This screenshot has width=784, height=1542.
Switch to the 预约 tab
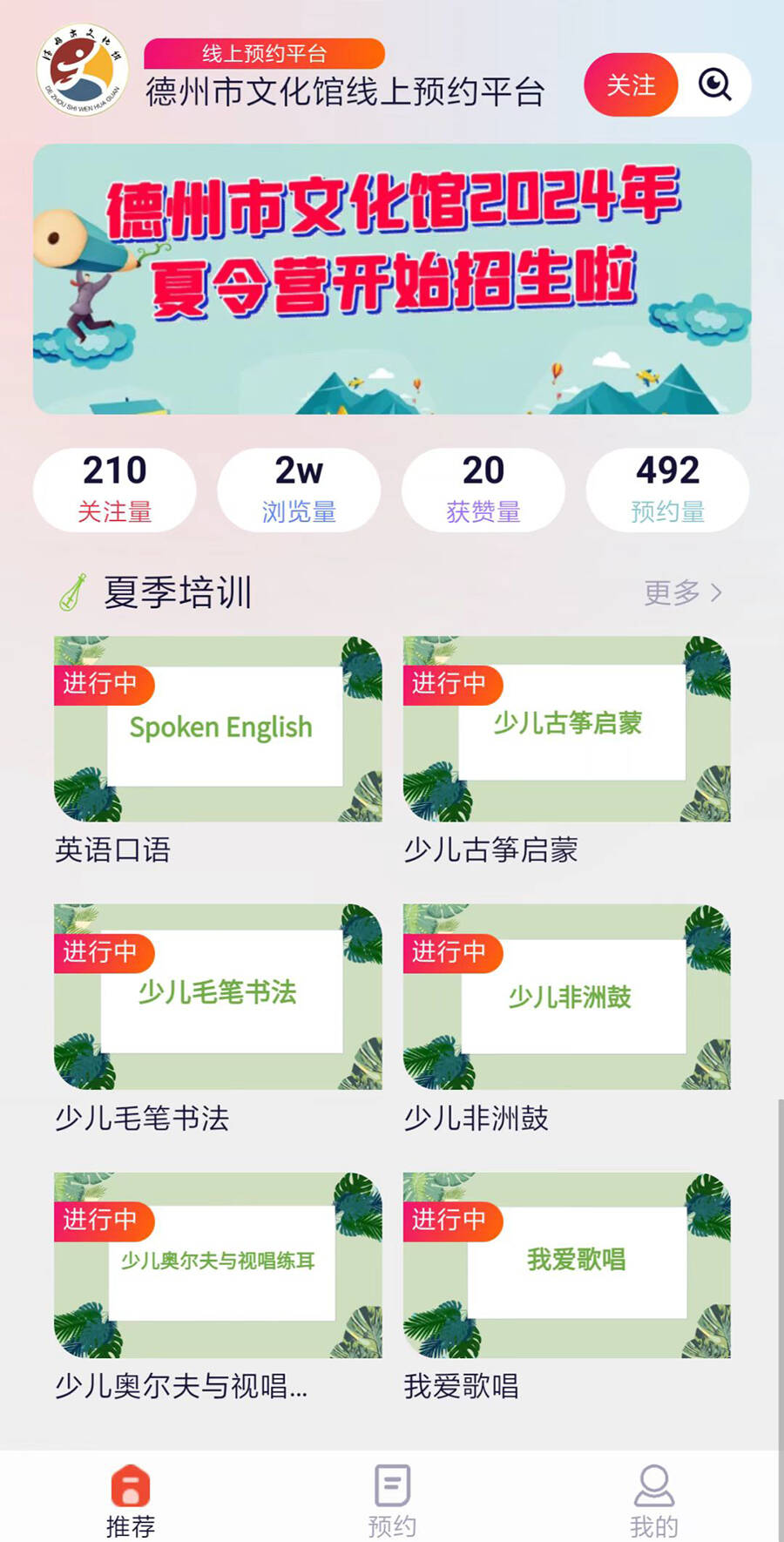(392, 1500)
